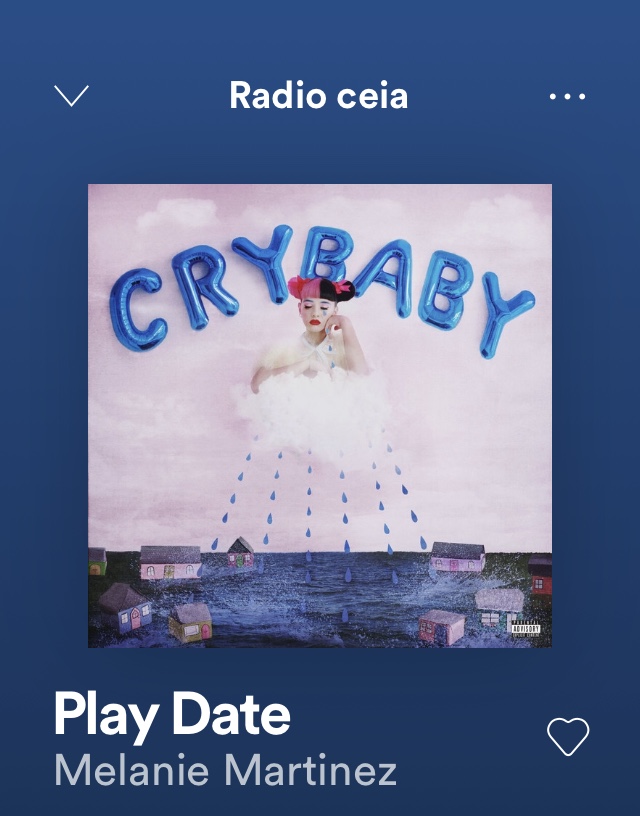The image size is (640, 816).
Task: Collapse the now playing screen with the down chevron
Action: coord(71,96)
